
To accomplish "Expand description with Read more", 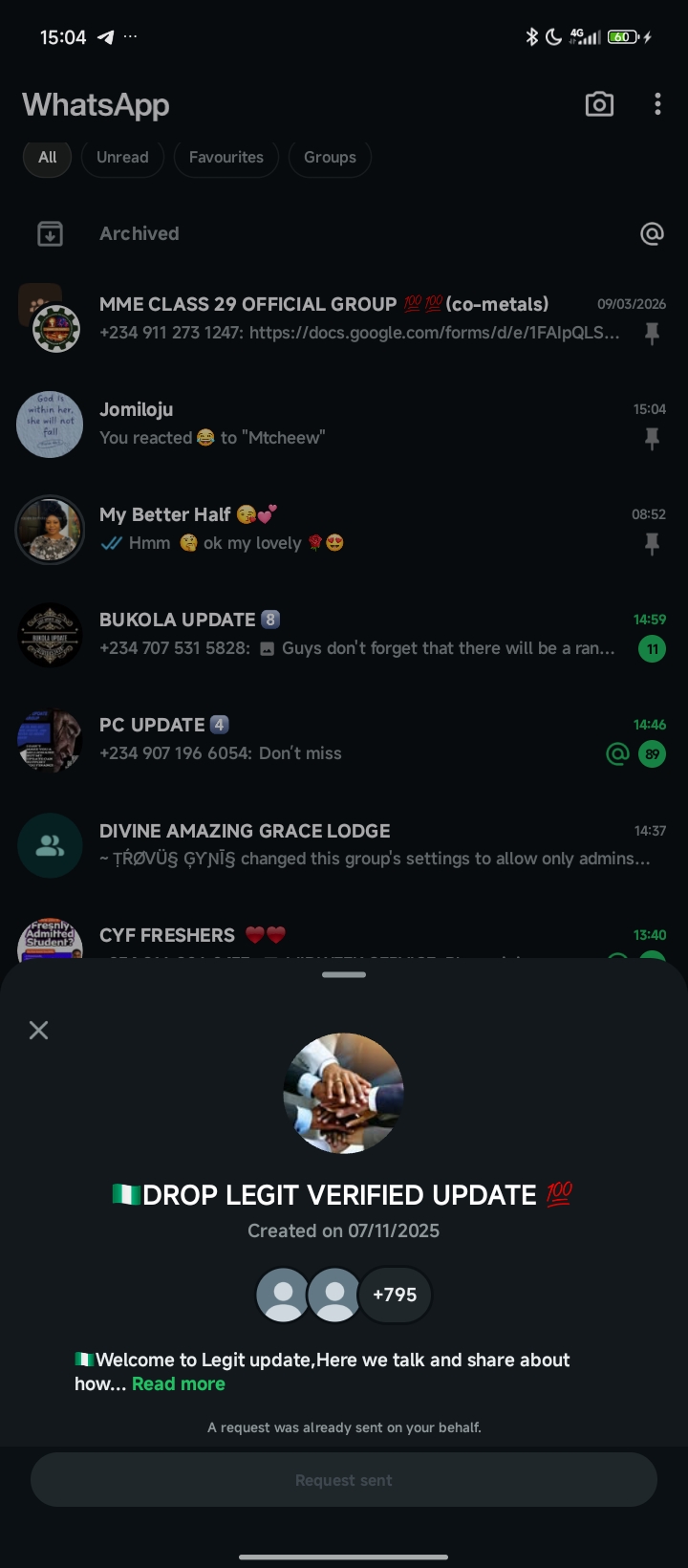I will click(x=178, y=1383).
